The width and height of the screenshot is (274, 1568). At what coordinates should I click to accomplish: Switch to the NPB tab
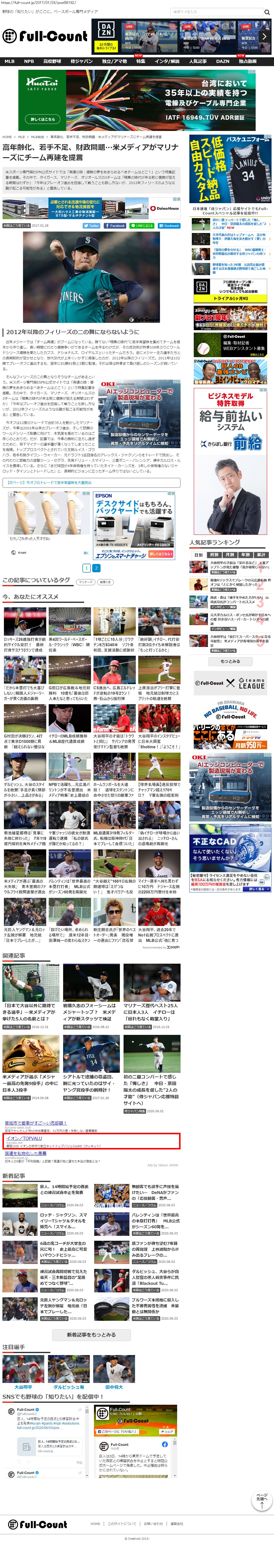click(x=29, y=61)
